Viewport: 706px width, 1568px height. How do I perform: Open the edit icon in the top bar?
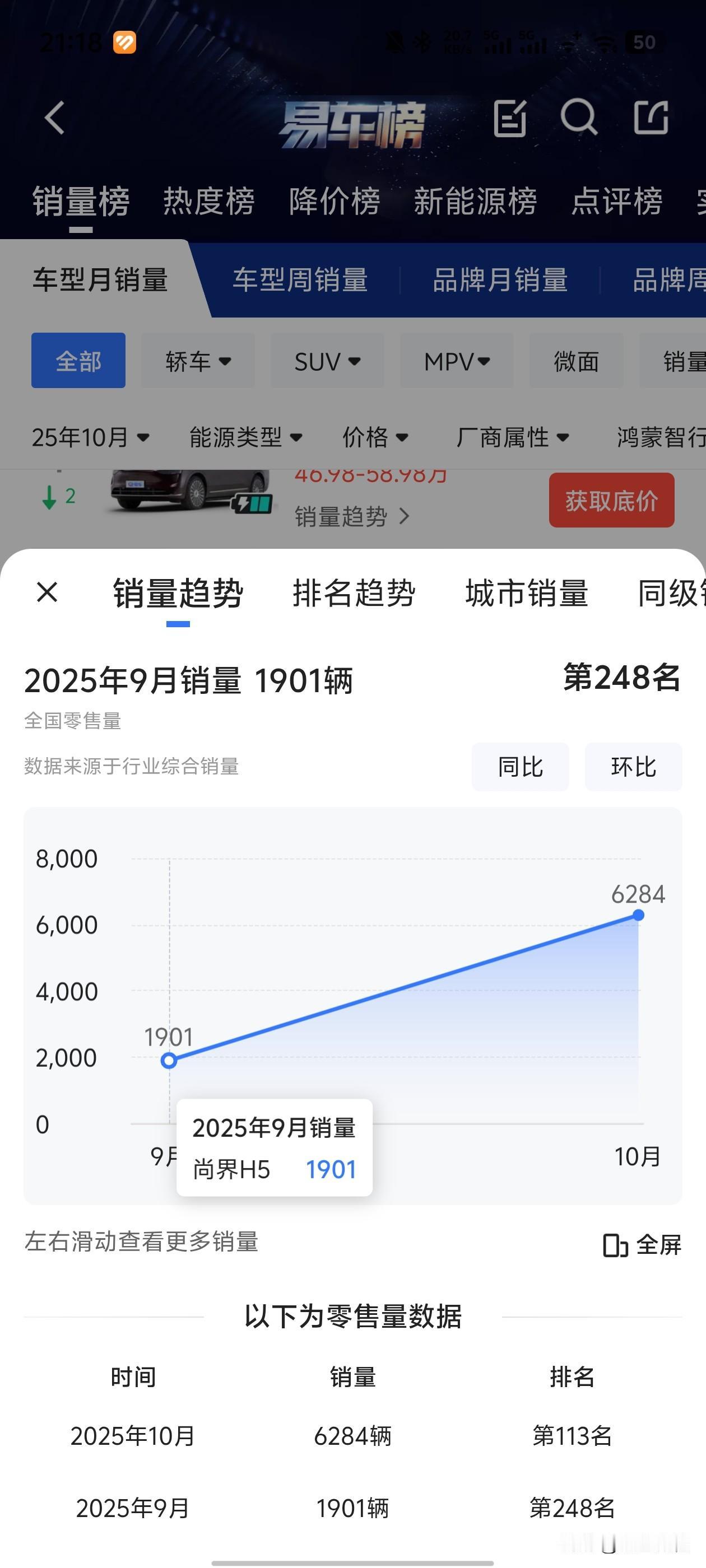click(x=510, y=118)
